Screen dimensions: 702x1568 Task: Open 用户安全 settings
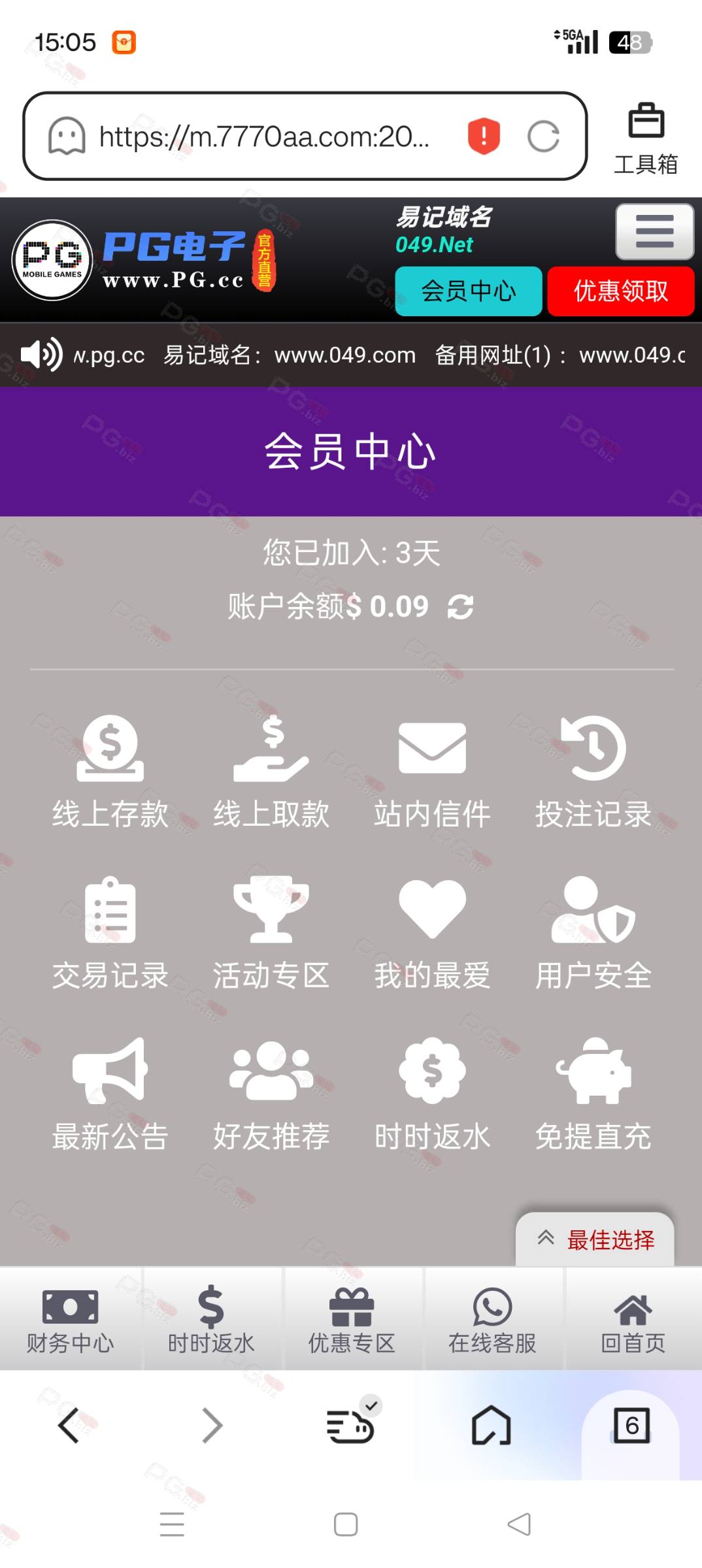[x=593, y=933]
